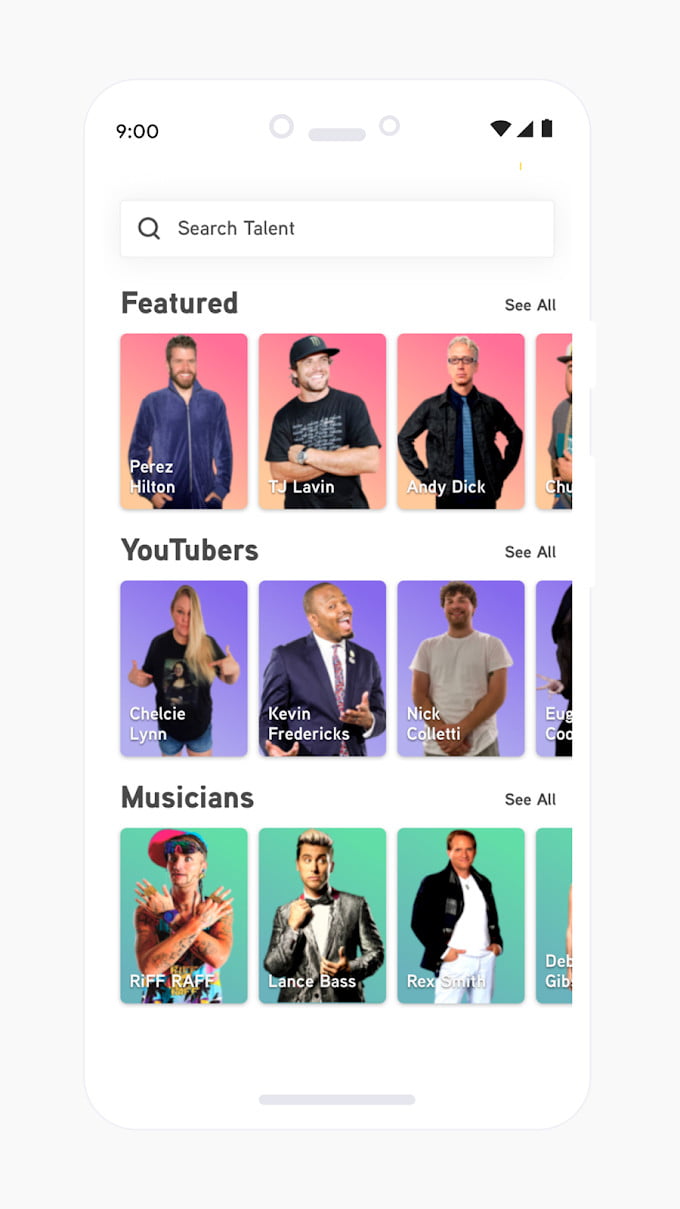Open RiFF RAFF's card

click(184, 915)
